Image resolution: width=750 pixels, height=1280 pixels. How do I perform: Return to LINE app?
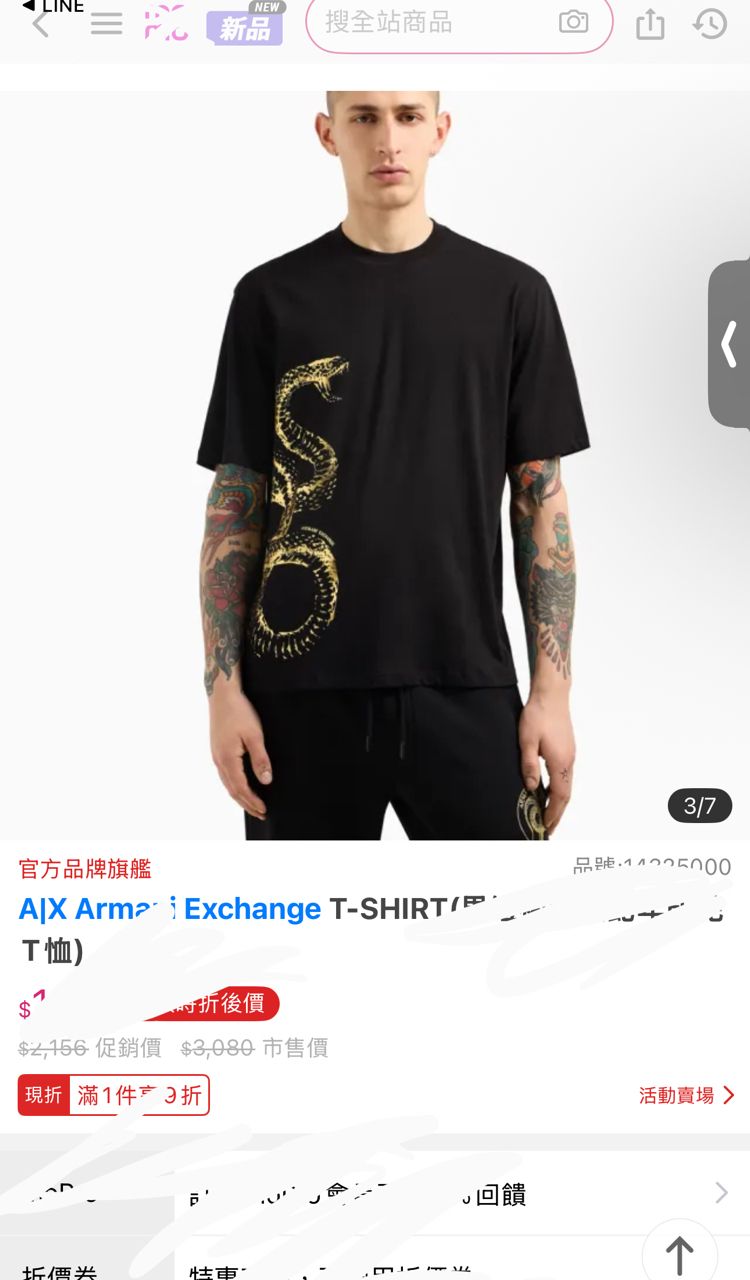tap(54, 6)
